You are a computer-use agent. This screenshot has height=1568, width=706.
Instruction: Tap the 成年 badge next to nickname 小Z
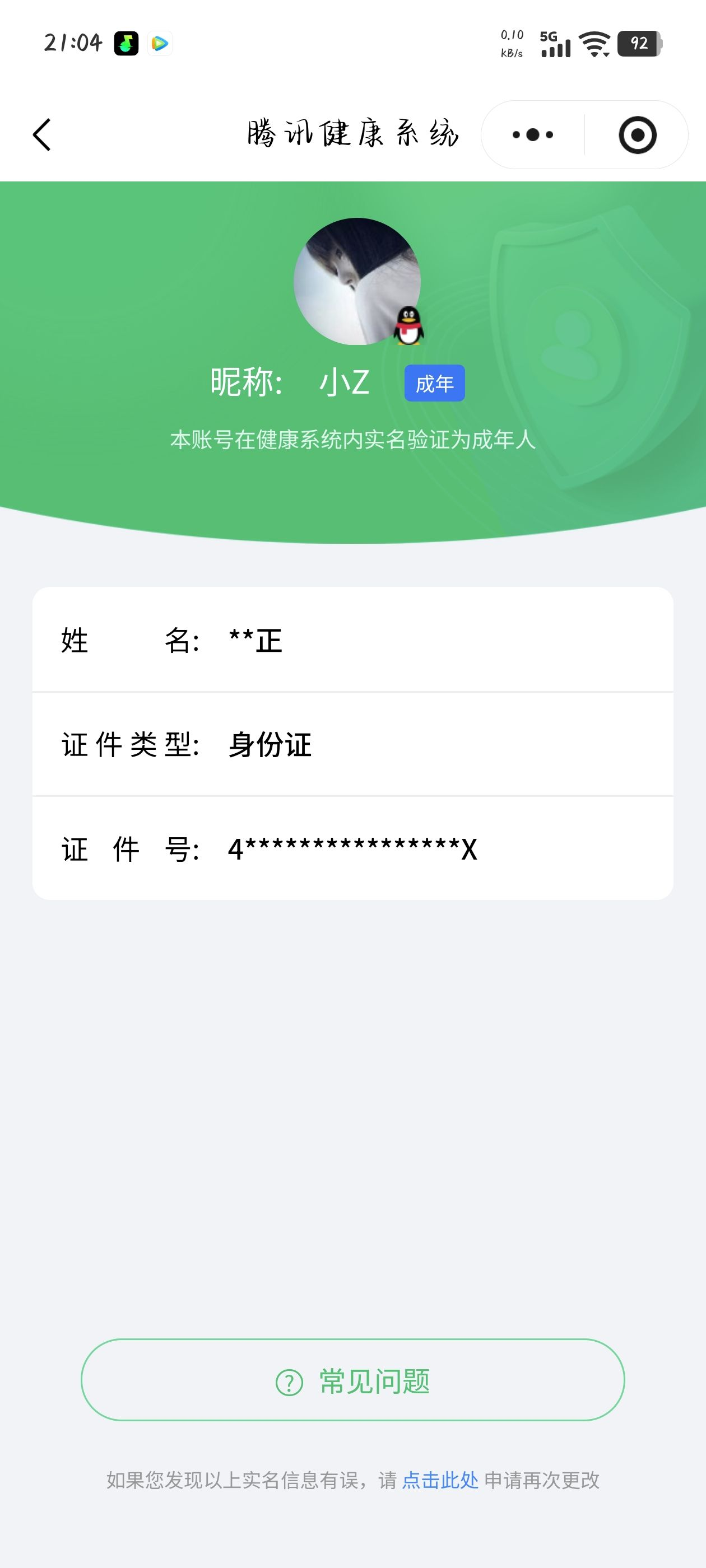435,384
